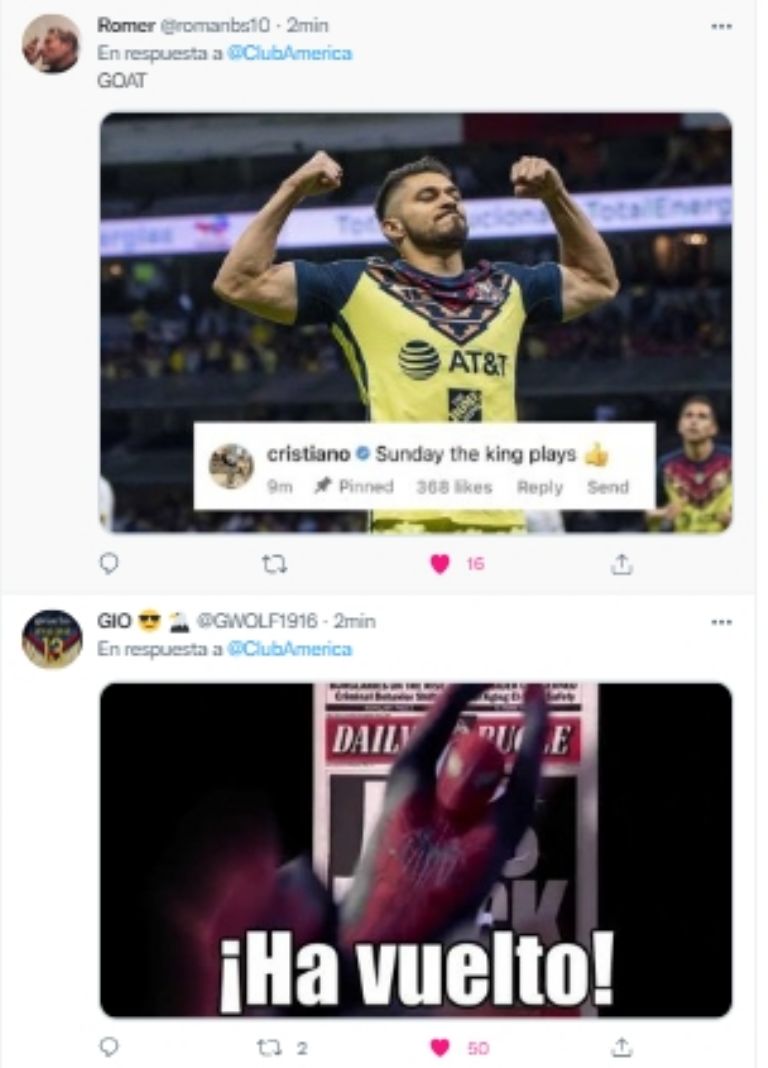Share GIO's tweet

click(x=622, y=1047)
